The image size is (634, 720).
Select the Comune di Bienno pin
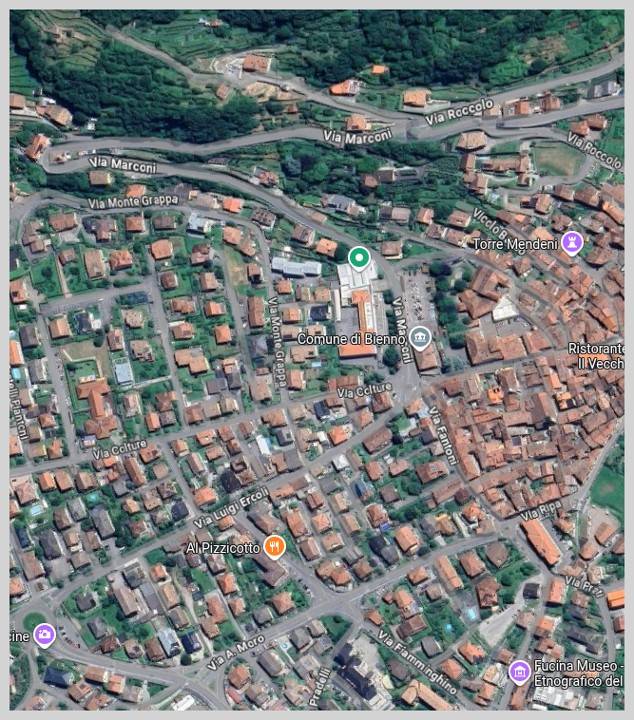point(421,338)
